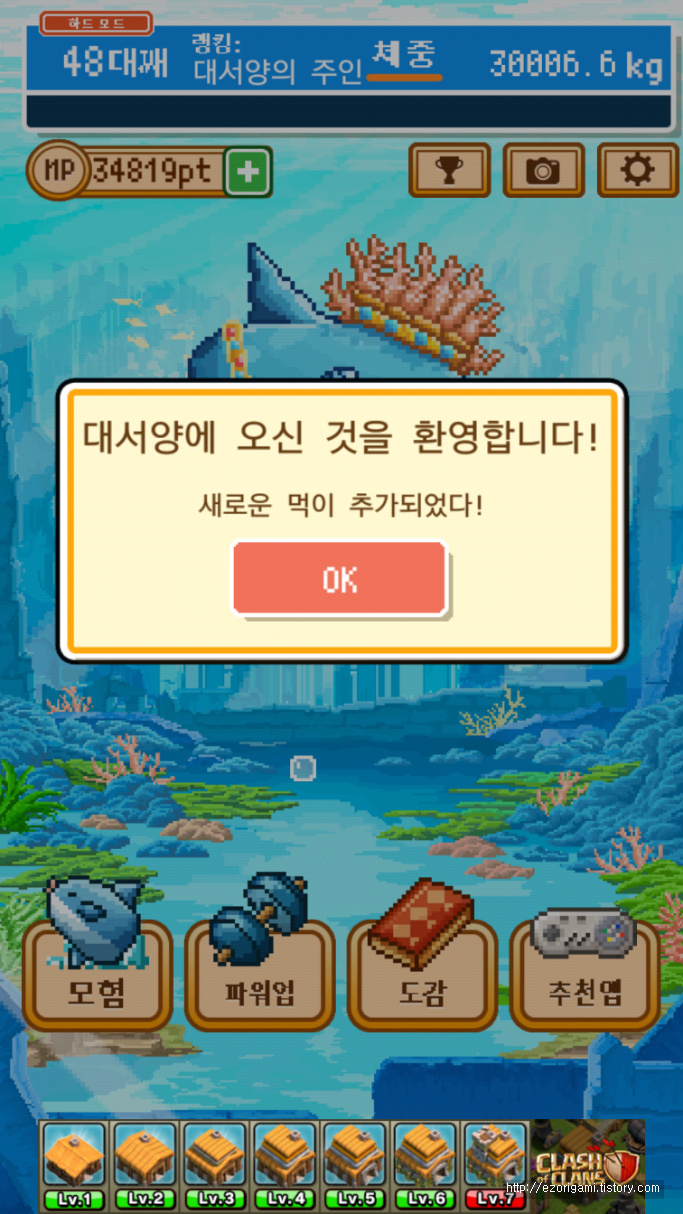Open the Clash of Clans ad banner
This screenshot has height=1214, width=683.
coord(342,1165)
